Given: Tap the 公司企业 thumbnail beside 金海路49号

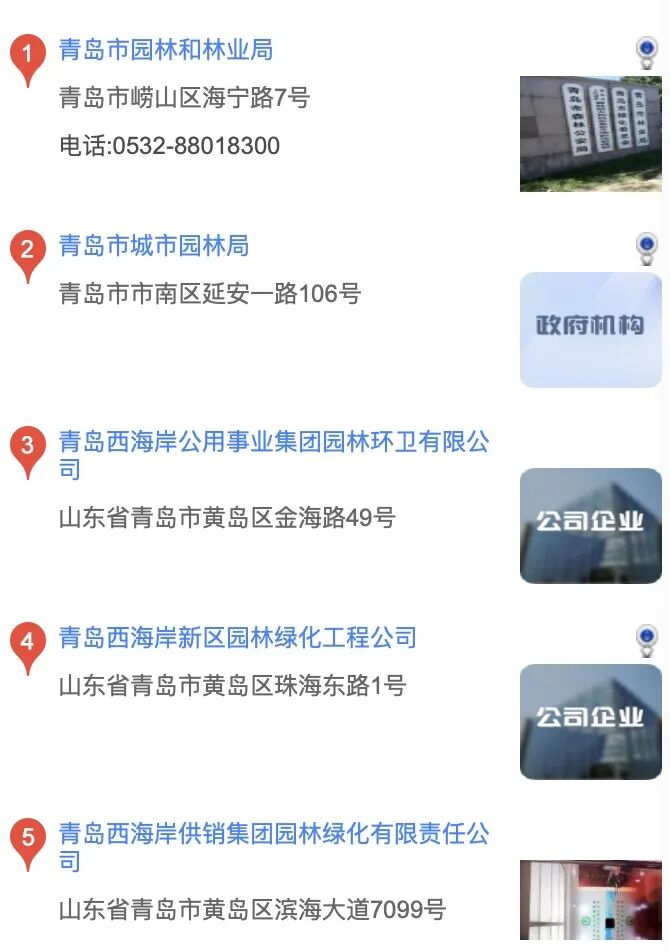Looking at the screenshot, I should click(x=590, y=525).
